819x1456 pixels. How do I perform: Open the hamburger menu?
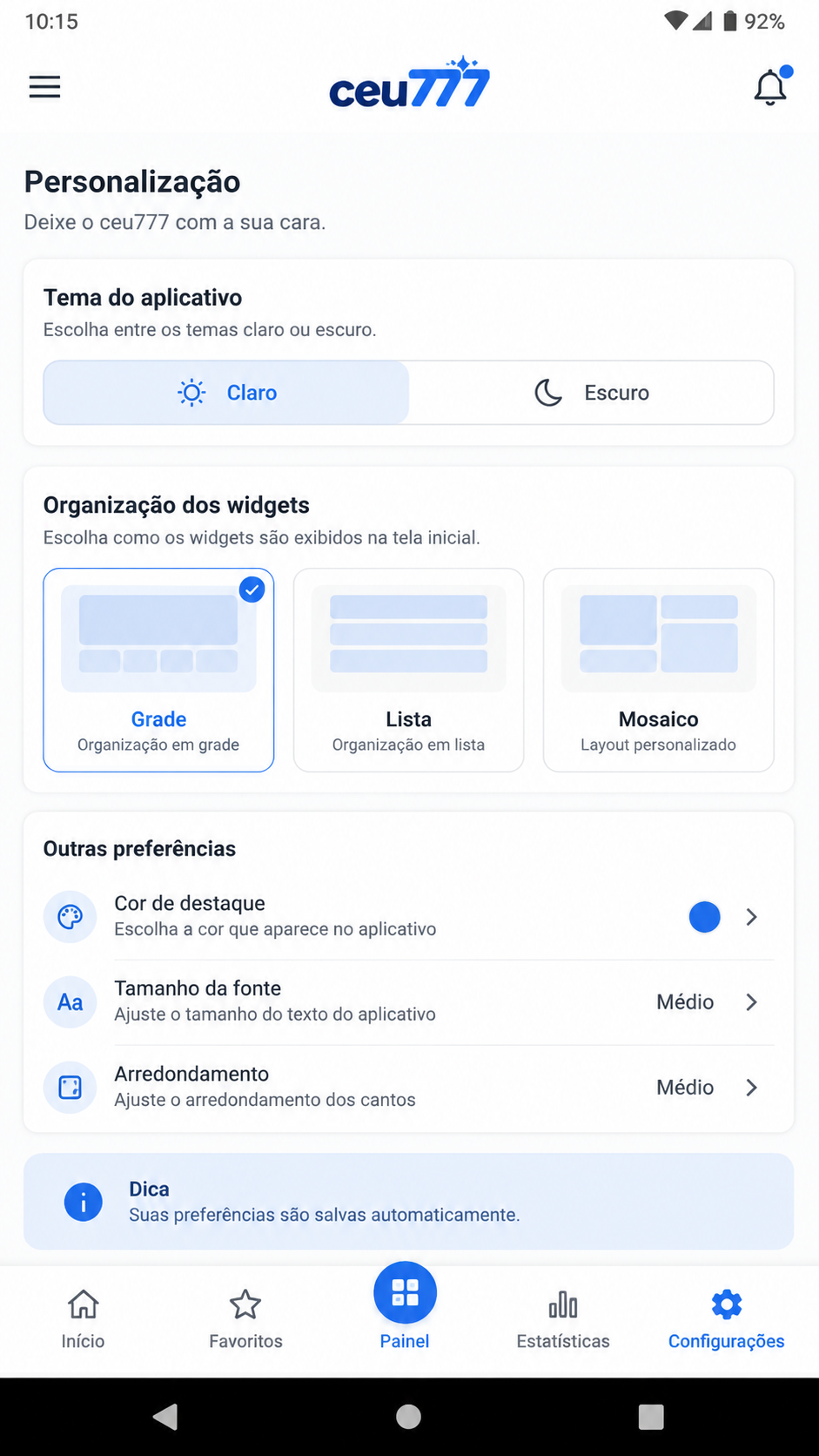[x=44, y=87]
